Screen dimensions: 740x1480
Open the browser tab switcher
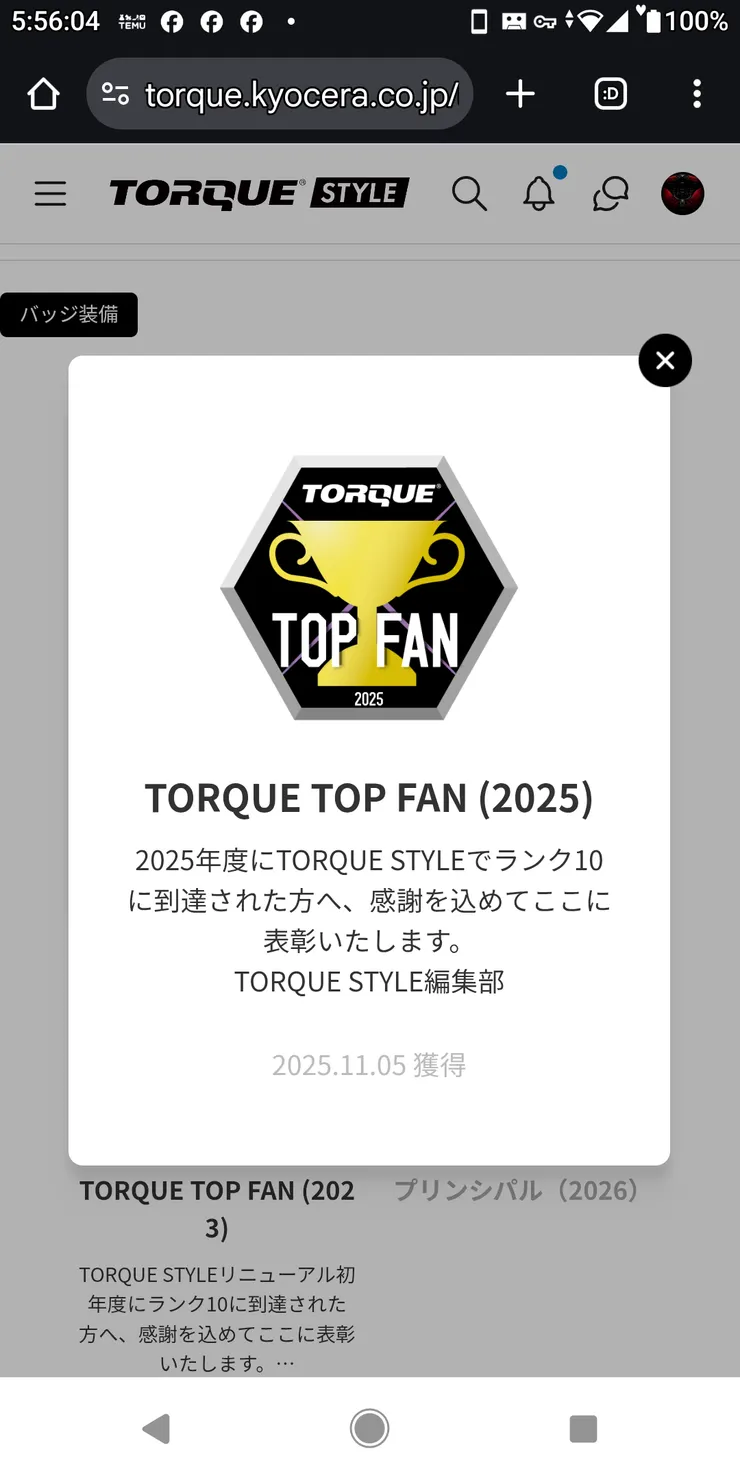point(610,94)
